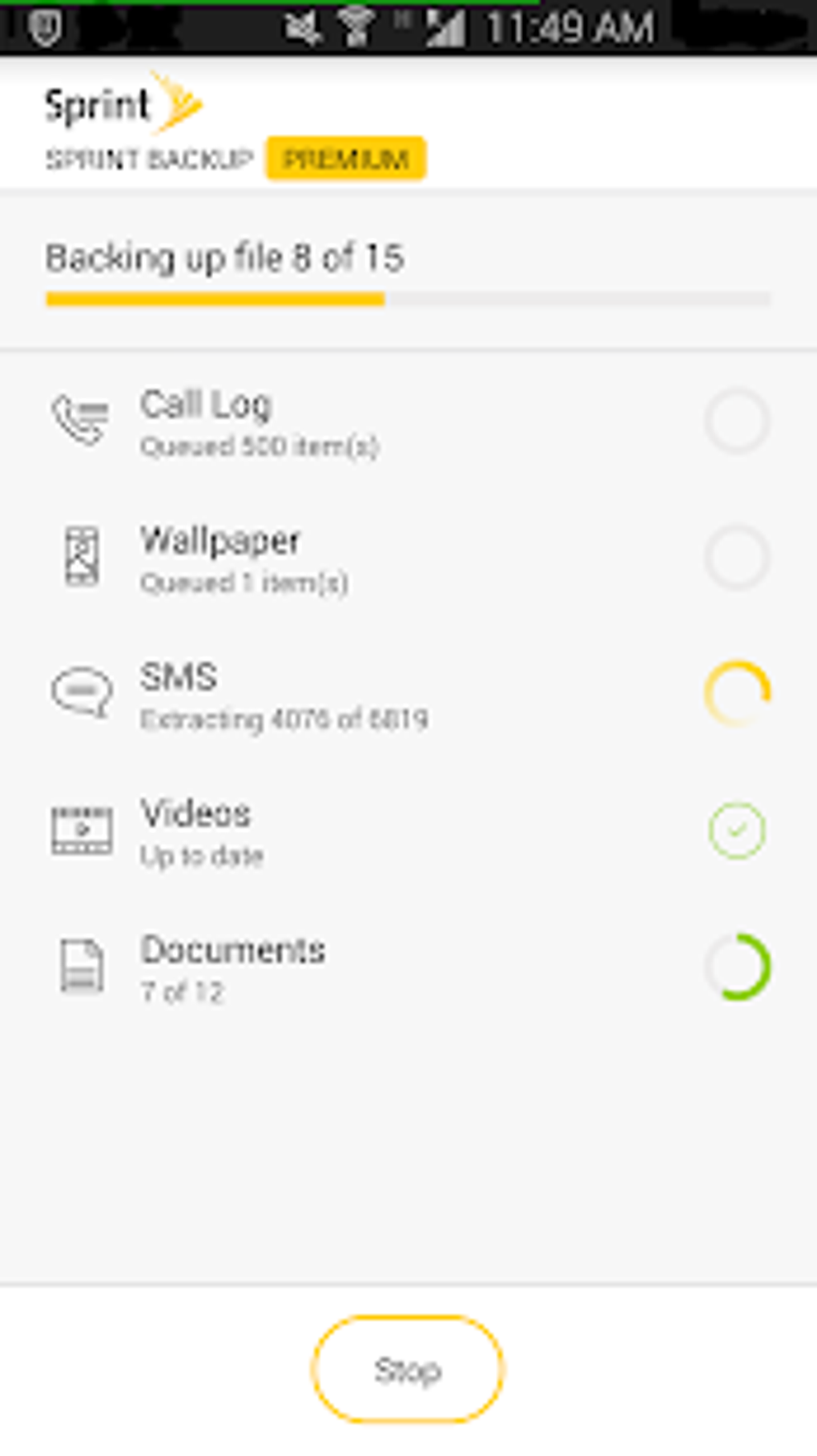Image resolution: width=817 pixels, height=1456 pixels.
Task: Tap the Videos green checkmark toggle
Action: [738, 829]
